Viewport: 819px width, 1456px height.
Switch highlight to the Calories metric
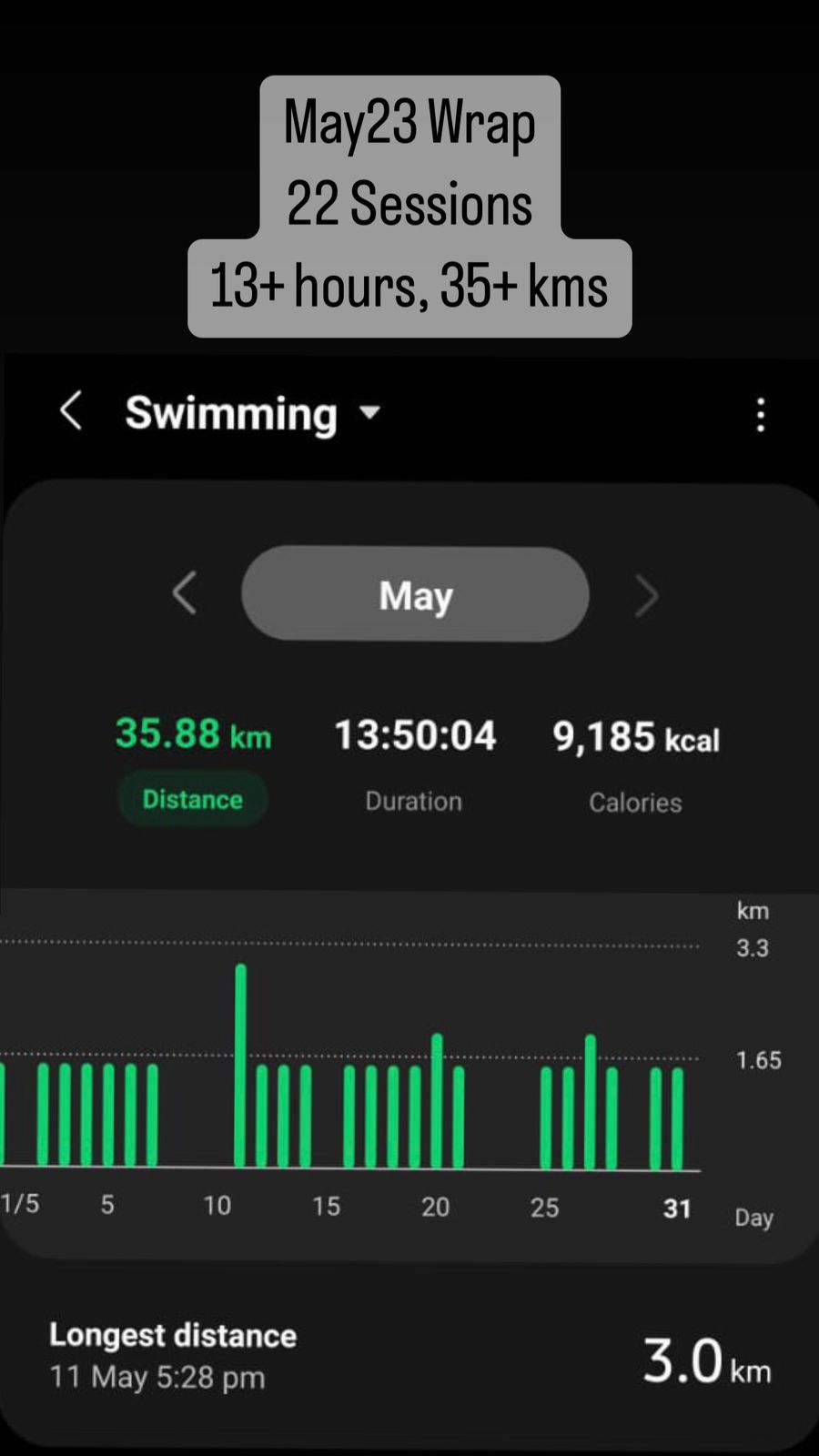pyautogui.click(x=635, y=802)
